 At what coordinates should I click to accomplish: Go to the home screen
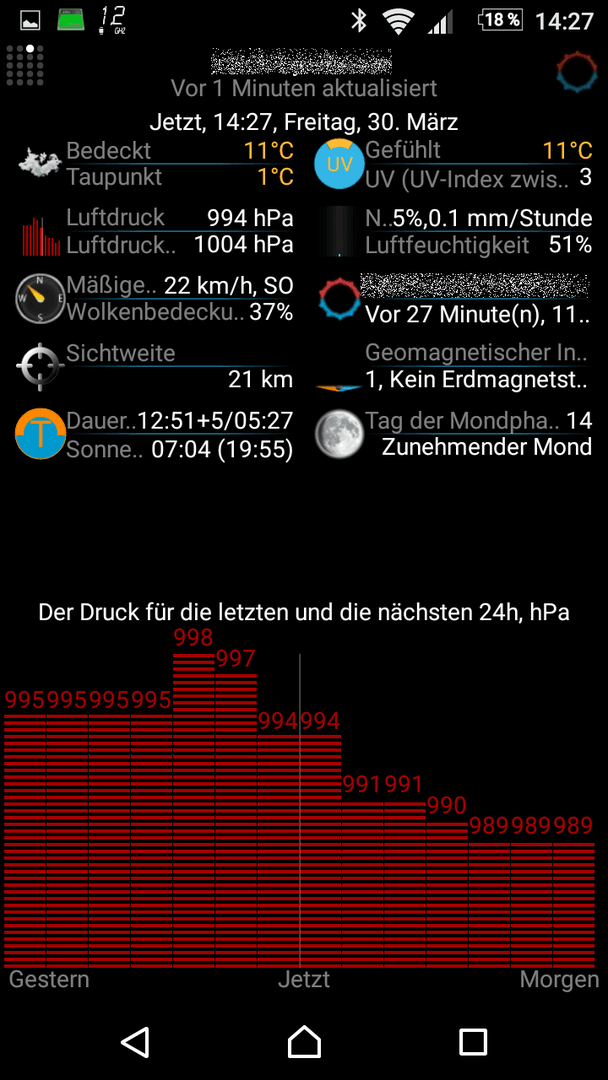tap(304, 1041)
